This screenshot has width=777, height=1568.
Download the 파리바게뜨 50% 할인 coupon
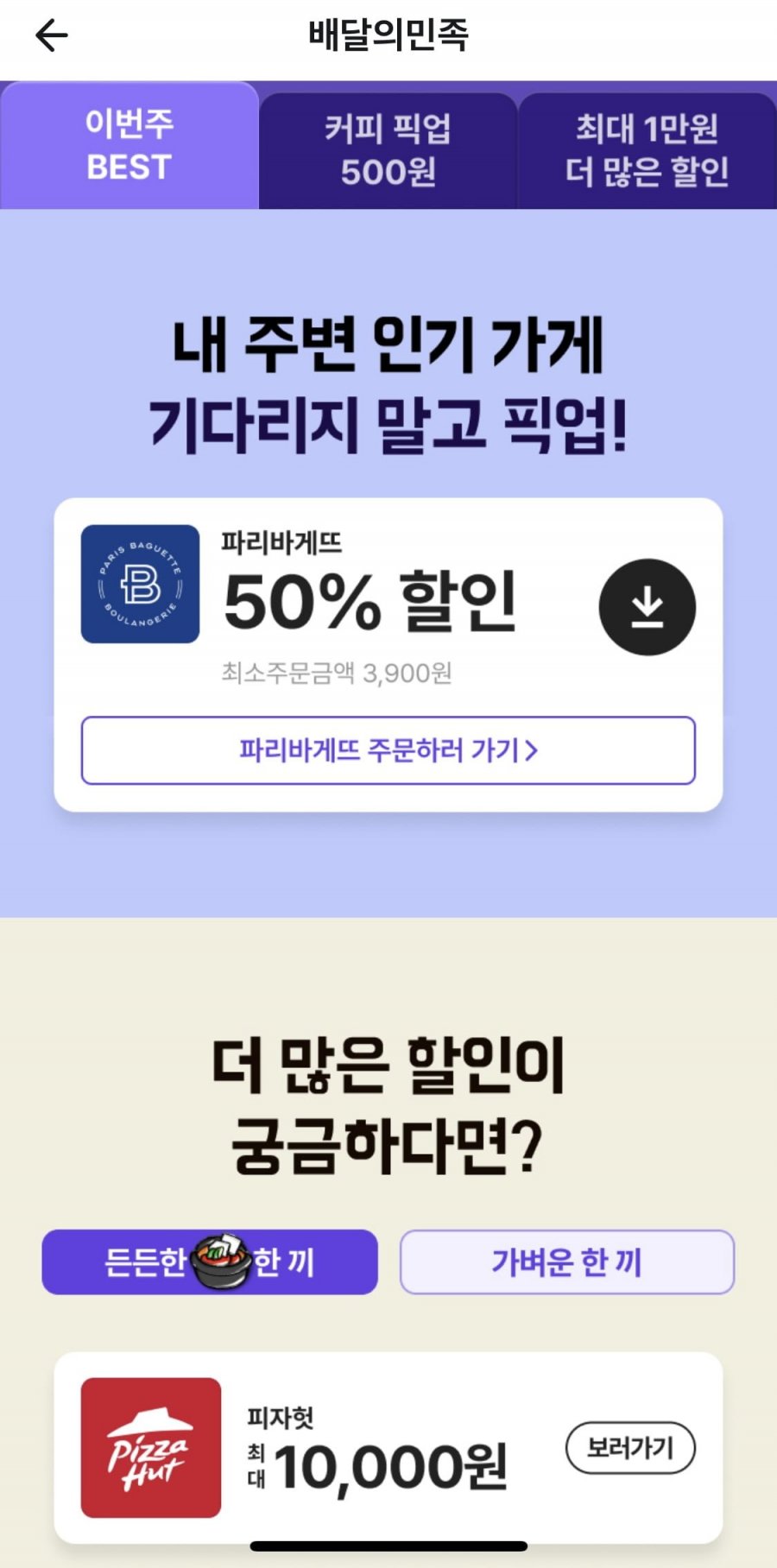647,607
